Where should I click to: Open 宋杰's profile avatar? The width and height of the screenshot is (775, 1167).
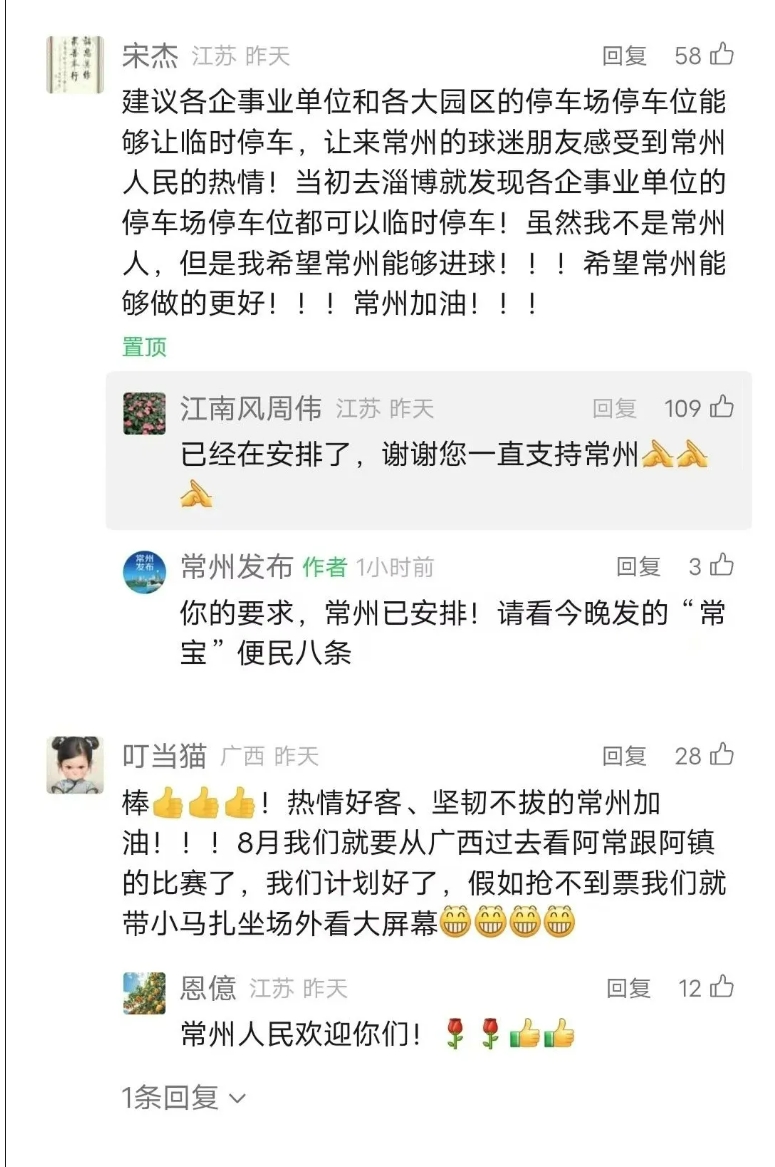point(75,64)
